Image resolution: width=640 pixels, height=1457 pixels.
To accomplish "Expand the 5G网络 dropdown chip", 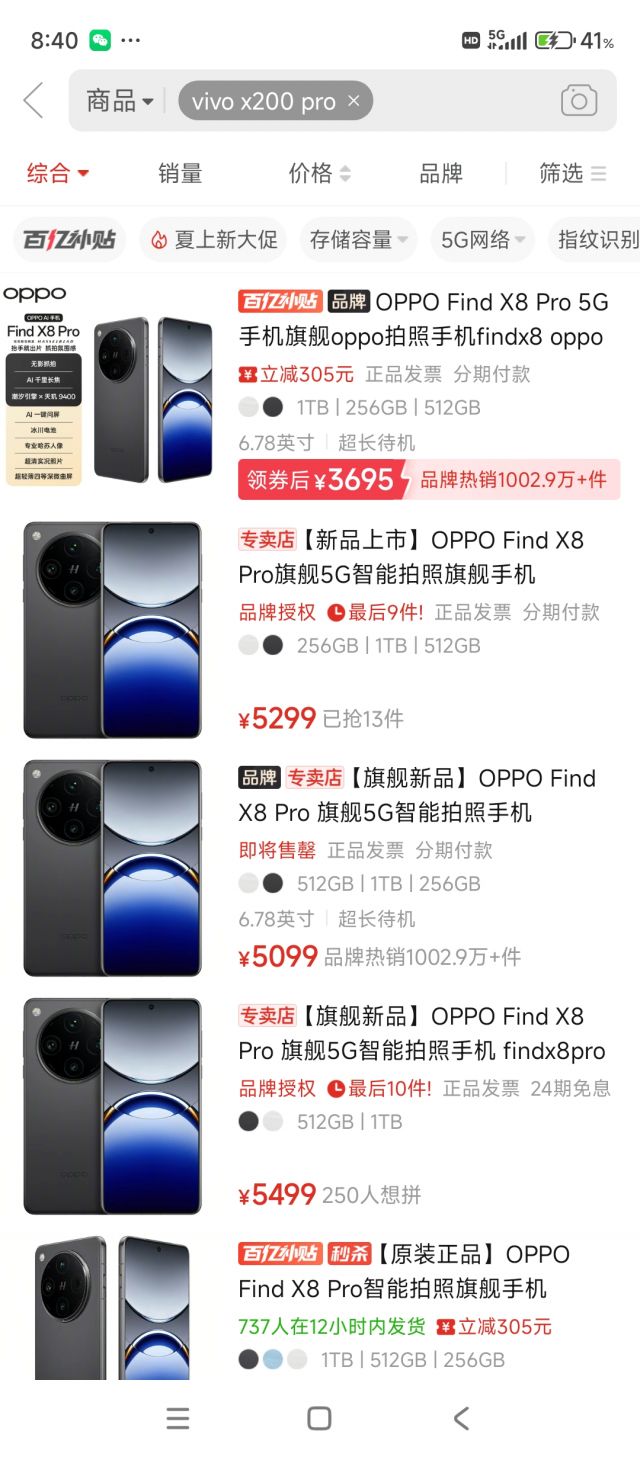I will click(x=483, y=240).
